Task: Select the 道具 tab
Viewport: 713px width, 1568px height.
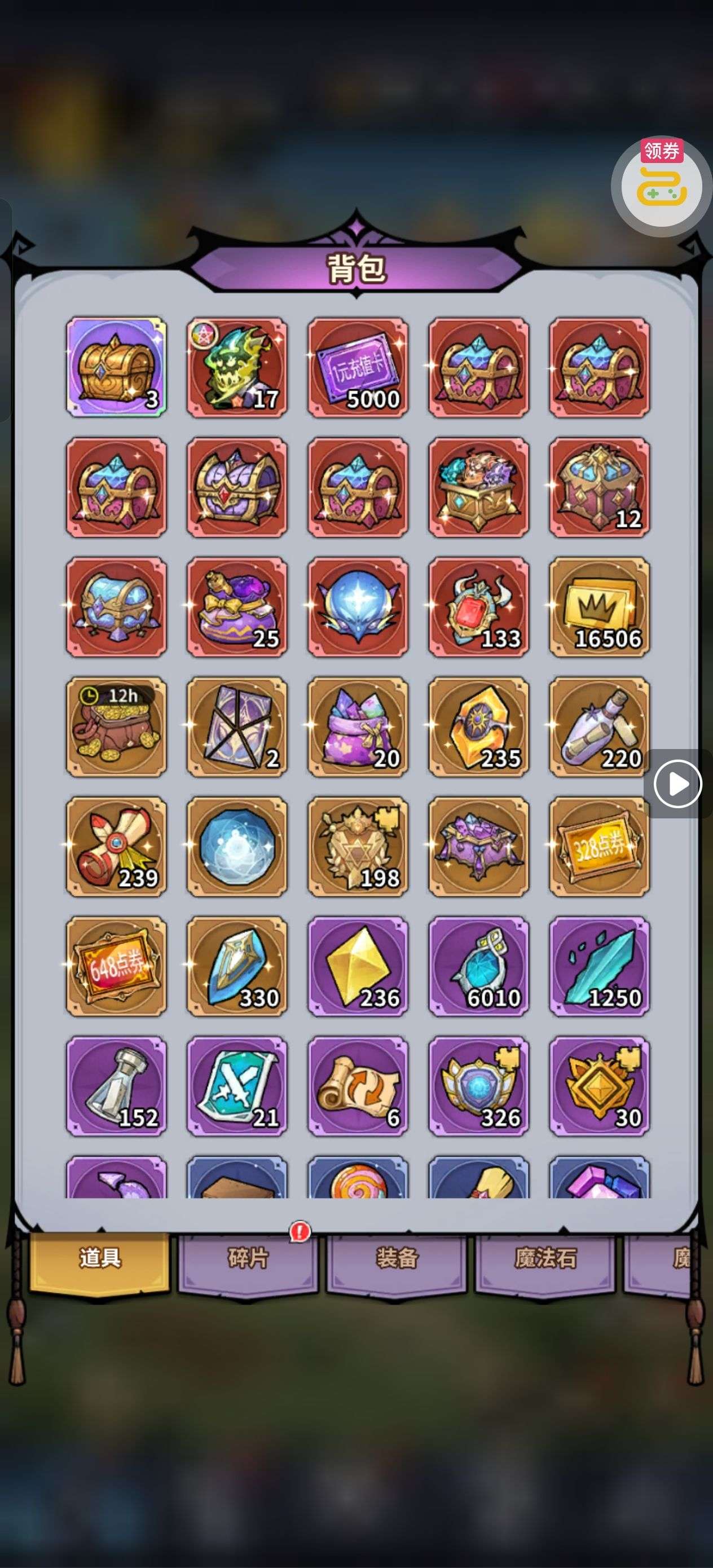Action: [x=100, y=1258]
